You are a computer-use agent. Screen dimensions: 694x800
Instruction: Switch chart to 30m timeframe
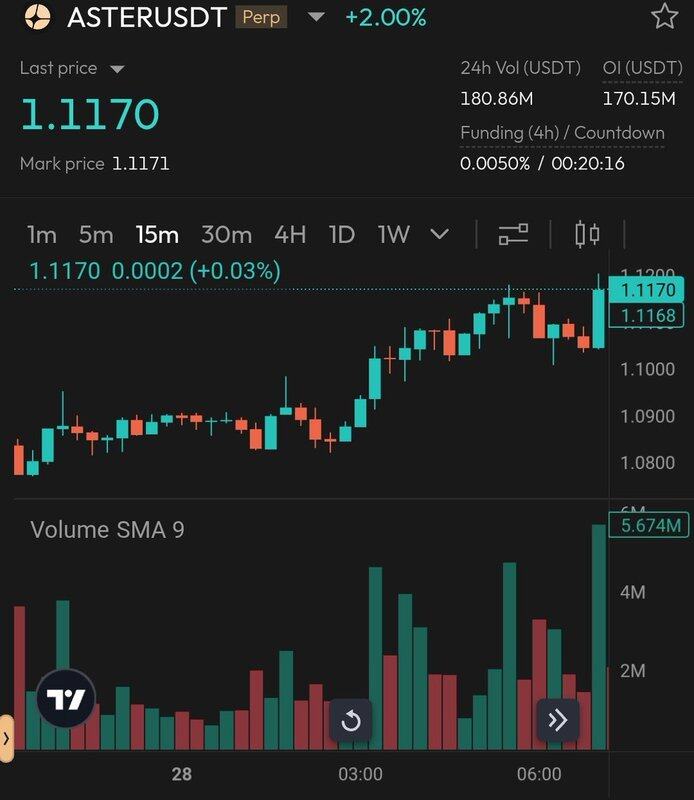pyautogui.click(x=226, y=235)
